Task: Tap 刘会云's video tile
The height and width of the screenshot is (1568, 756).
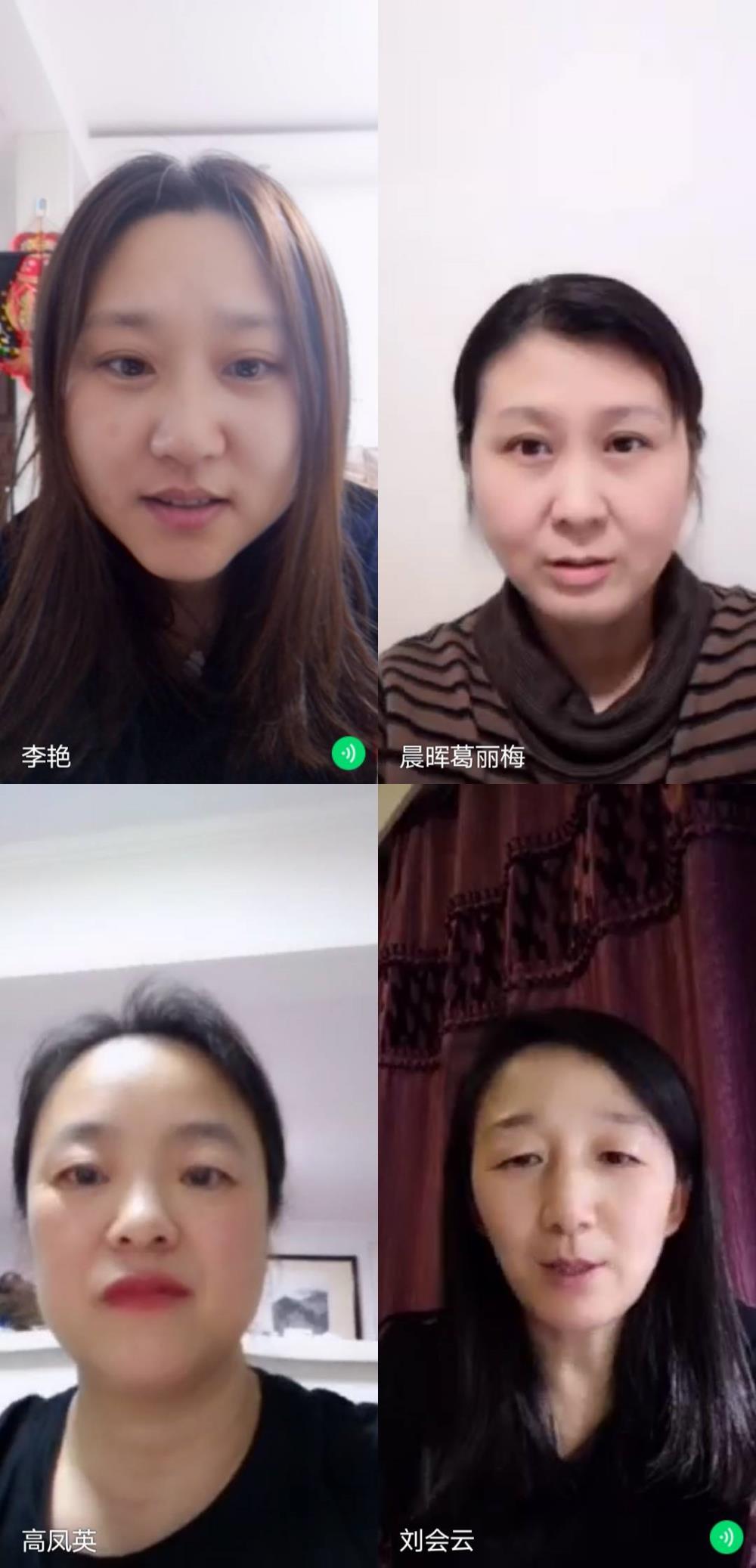Action: 567,1176
